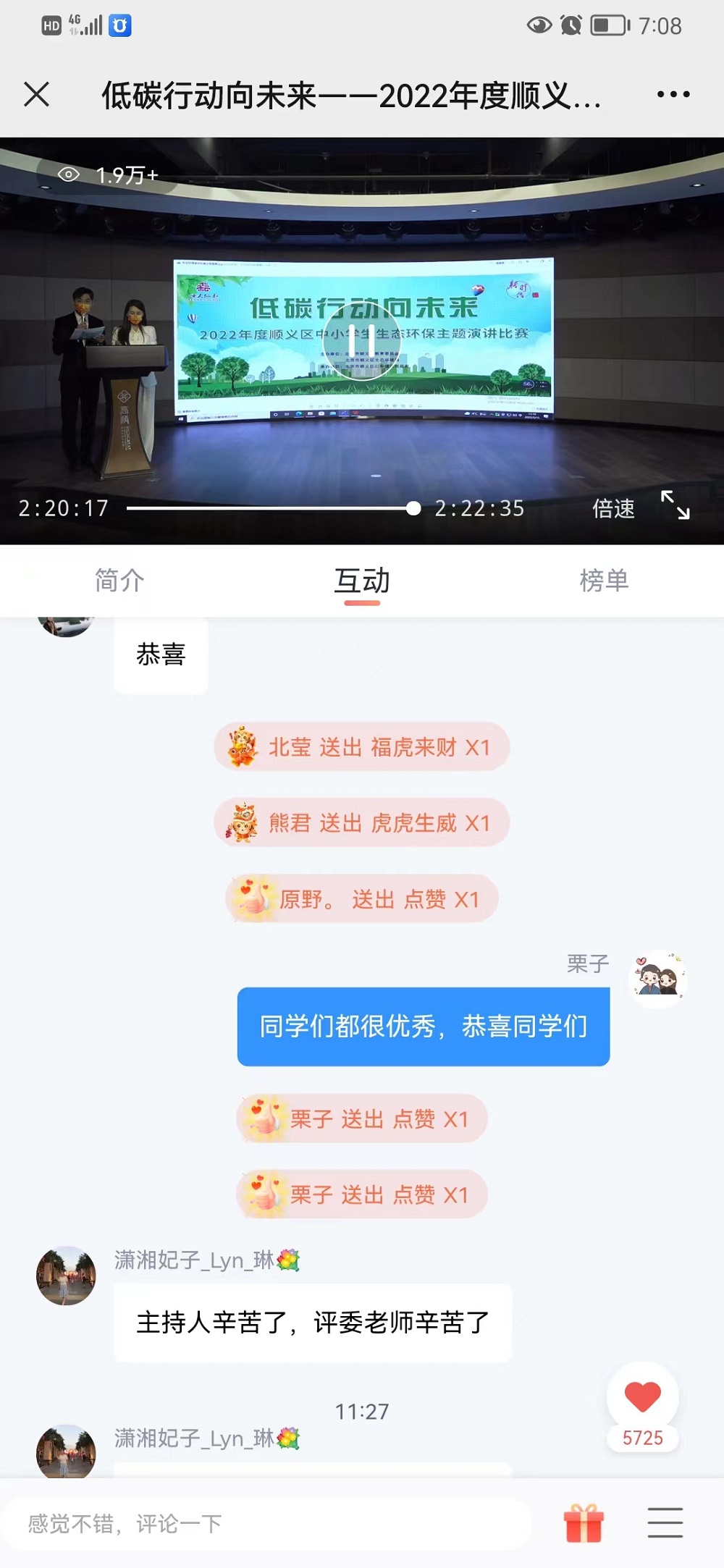Switch to the 榜单 tab
Screen dimensions: 724x1568
tap(603, 581)
